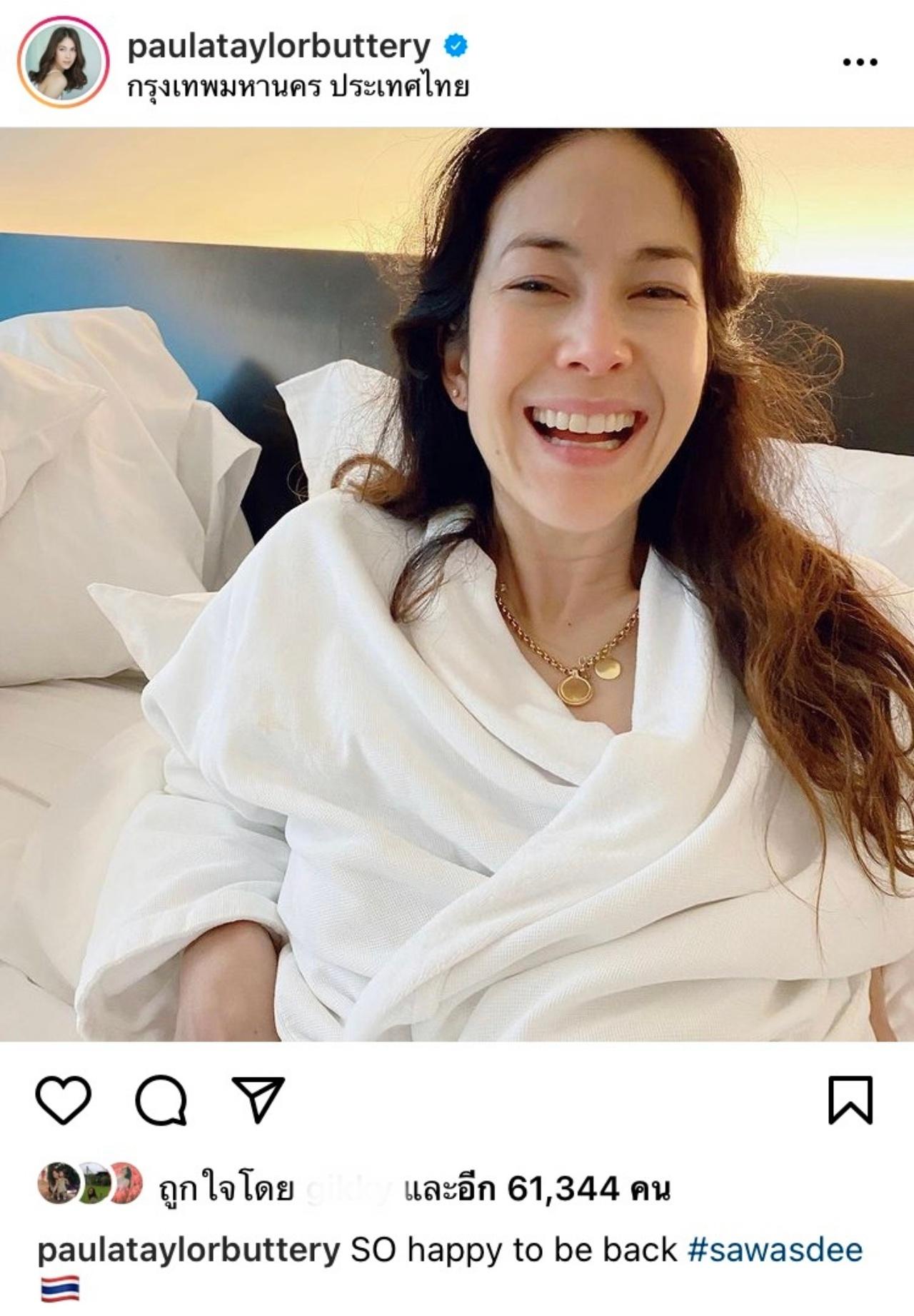Open the three-dot post options menu
The height and width of the screenshot is (1316, 914).
click(x=860, y=62)
